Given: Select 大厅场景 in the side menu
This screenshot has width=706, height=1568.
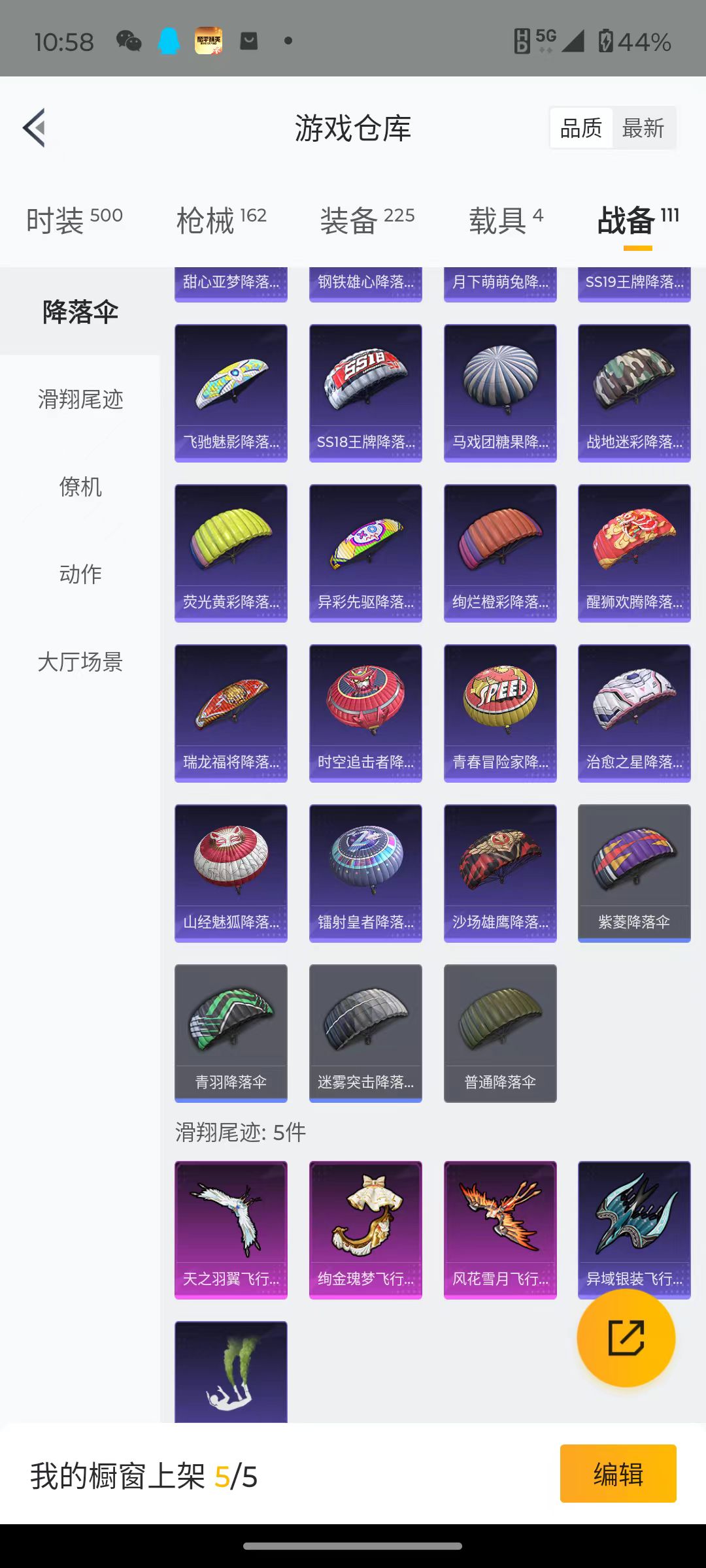Looking at the screenshot, I should tap(80, 662).
